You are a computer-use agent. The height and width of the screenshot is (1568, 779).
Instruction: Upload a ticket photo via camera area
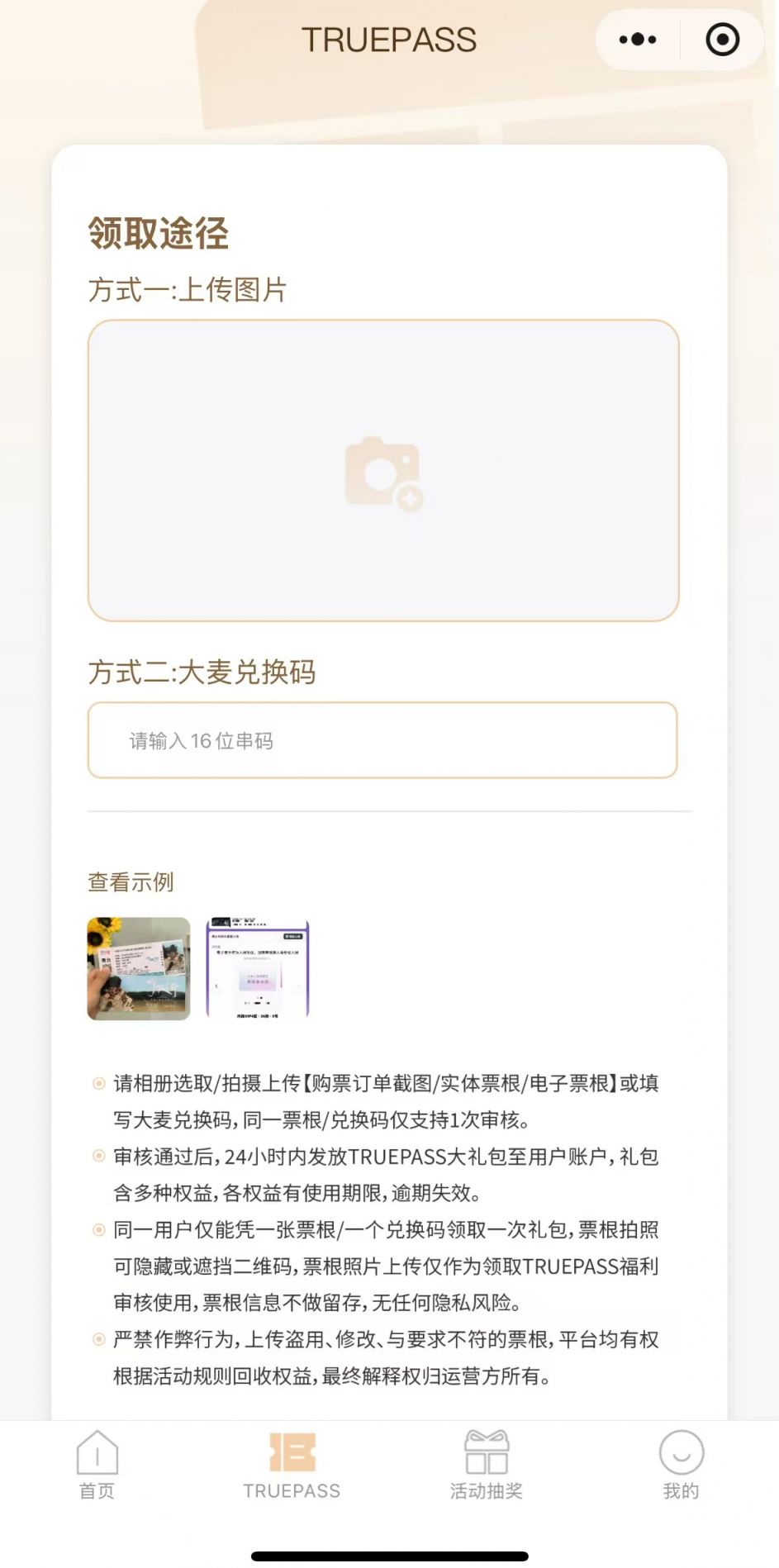[383, 471]
